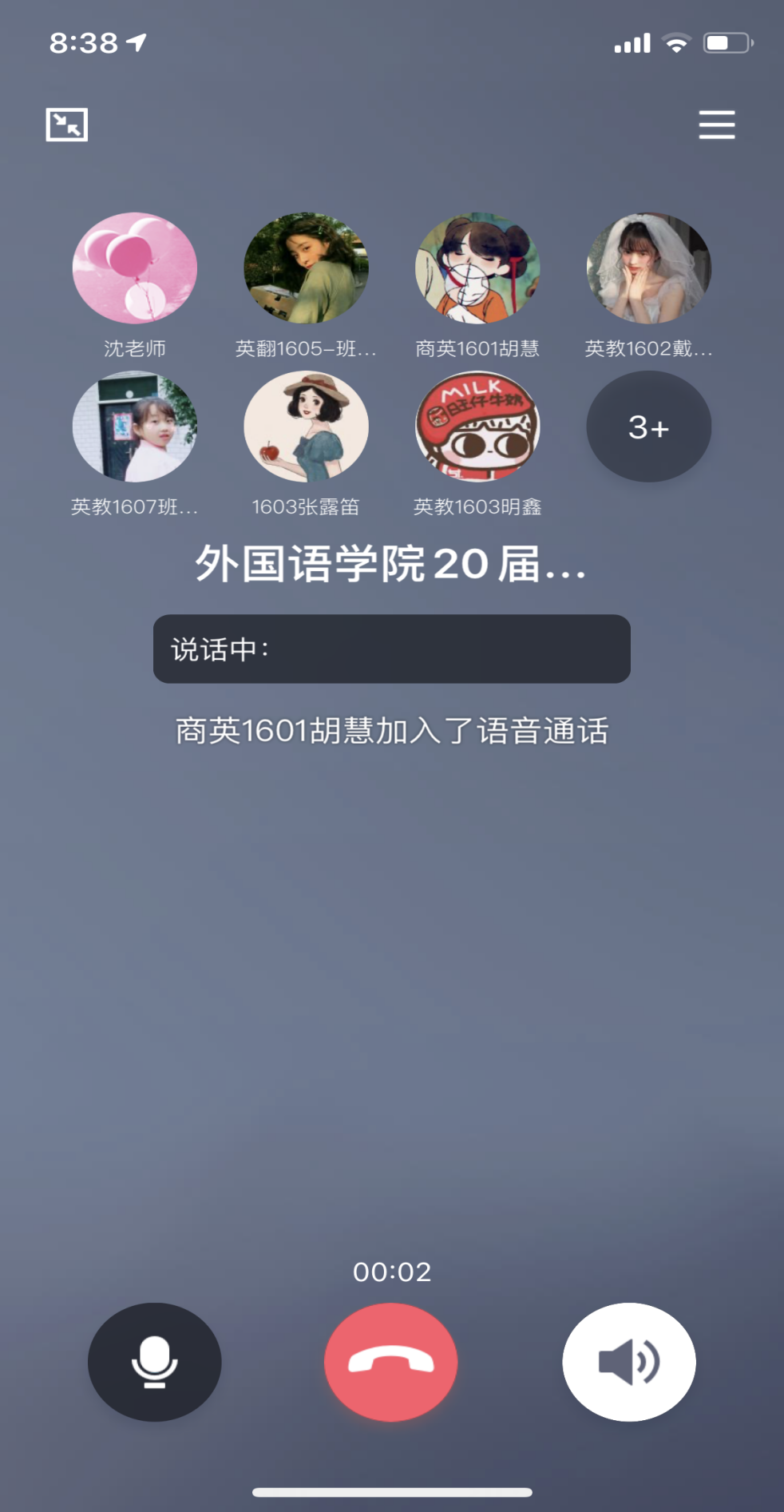Viewport: 784px width, 1512px height.
Task: Minimize the voice call window
Action: click(67, 125)
